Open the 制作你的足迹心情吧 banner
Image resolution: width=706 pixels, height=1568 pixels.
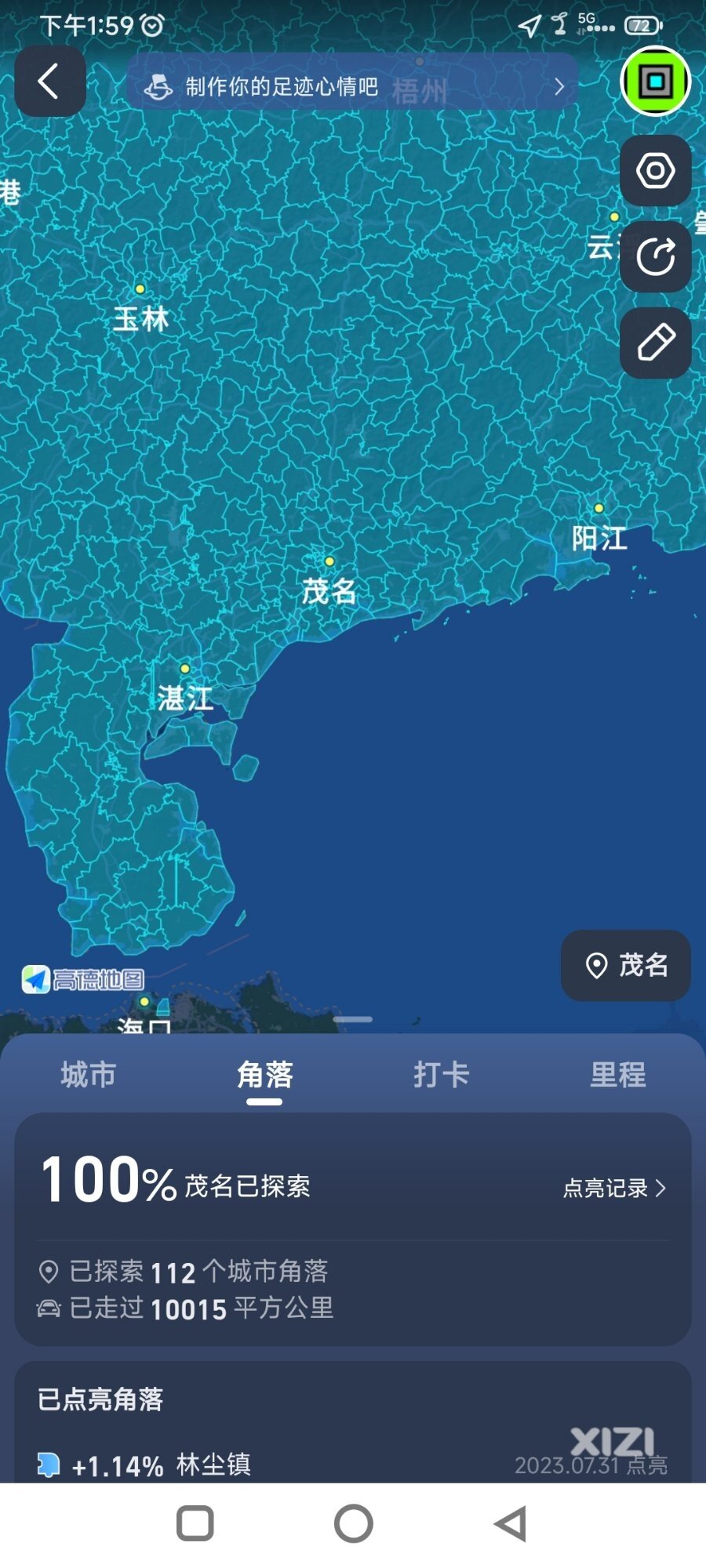[x=353, y=86]
